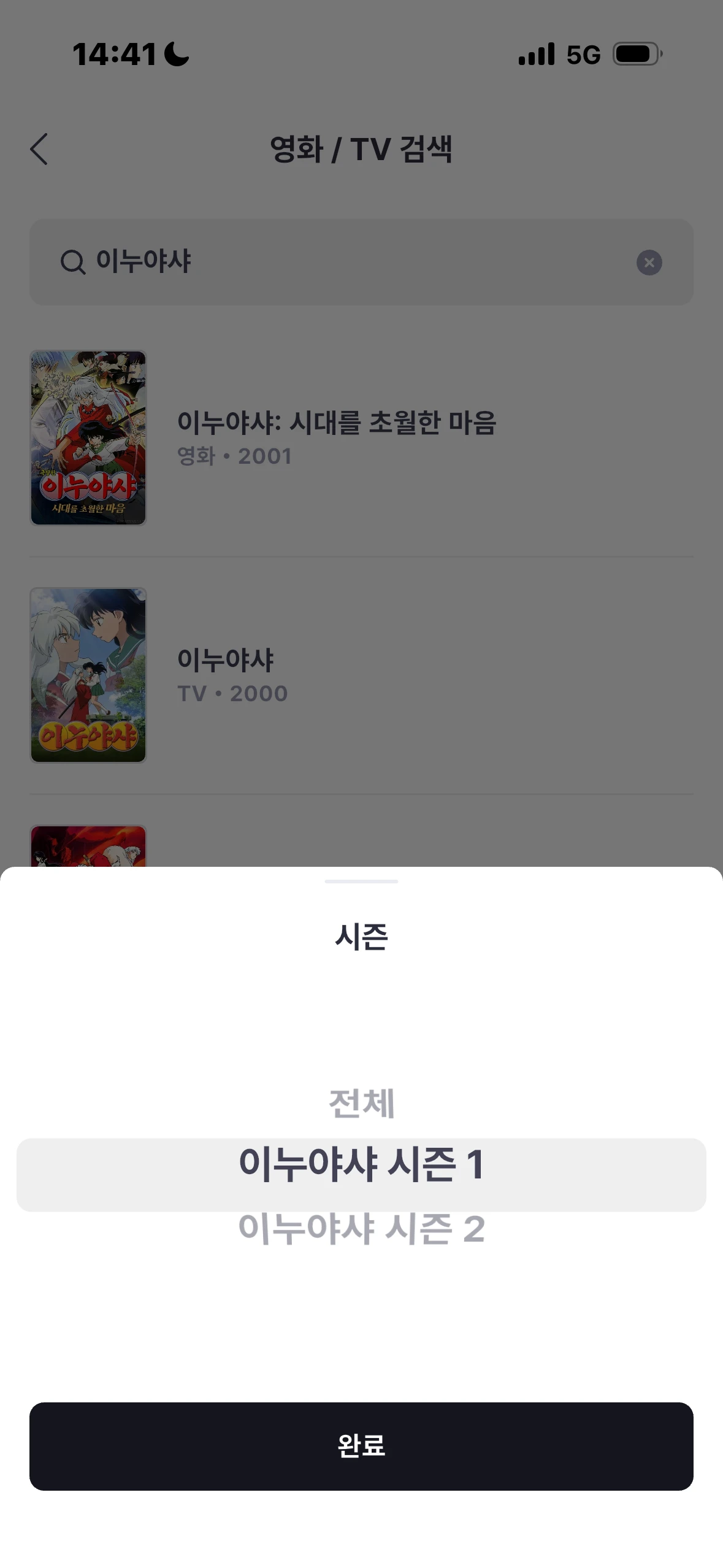Clear the search text 이누야샤
723x1568 pixels.
coord(649,263)
